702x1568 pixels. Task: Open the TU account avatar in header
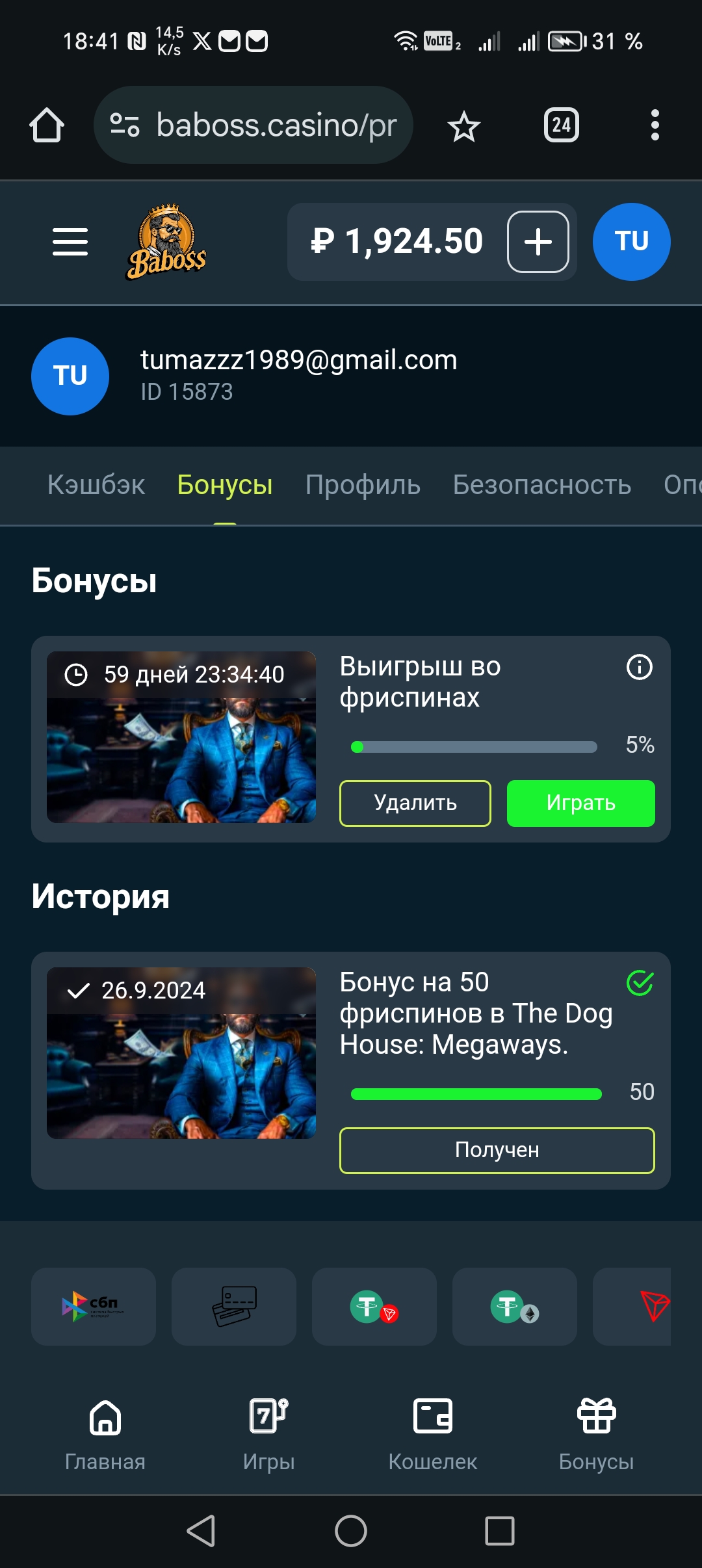[631, 242]
